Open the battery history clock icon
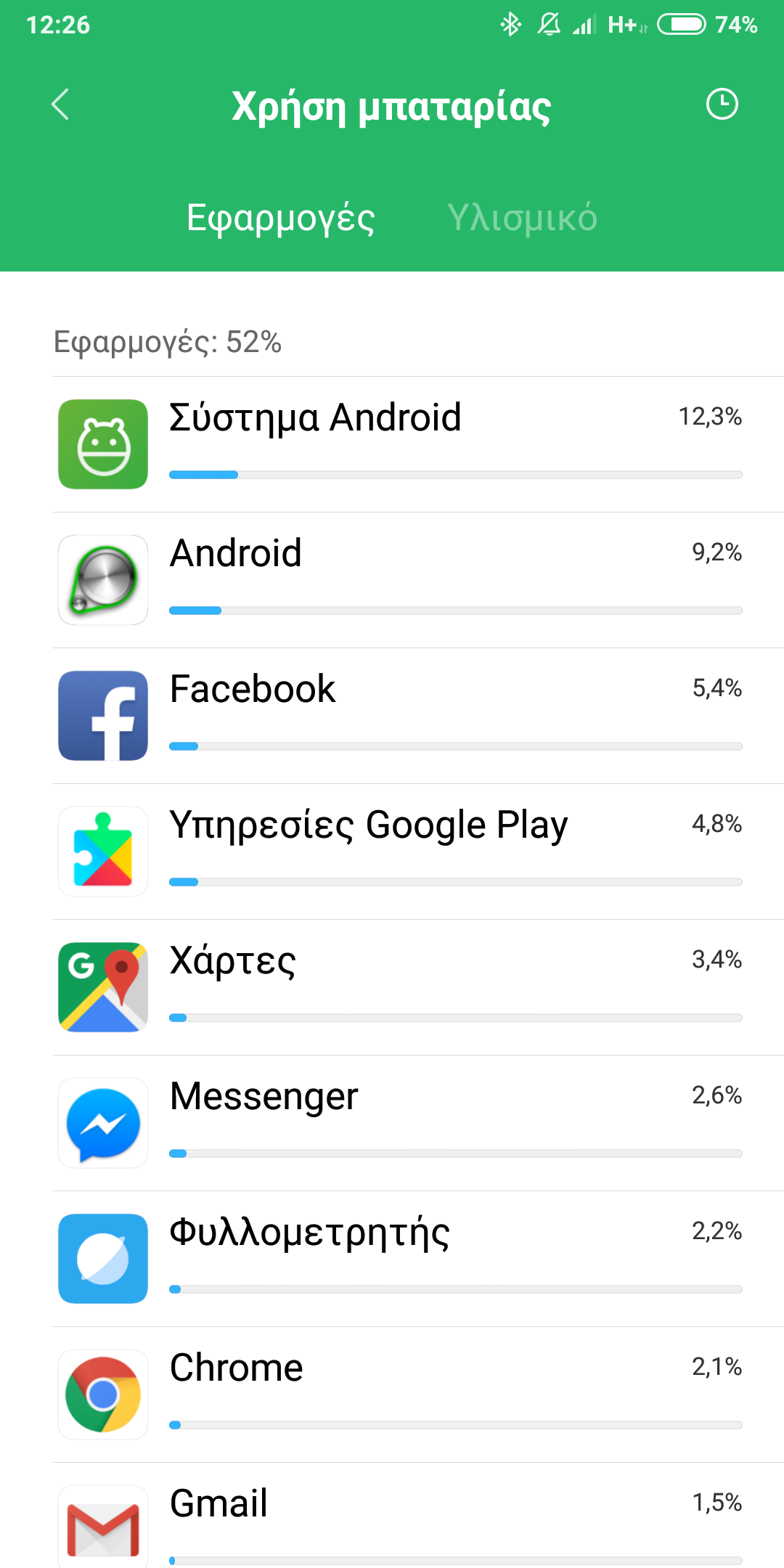 point(722,105)
